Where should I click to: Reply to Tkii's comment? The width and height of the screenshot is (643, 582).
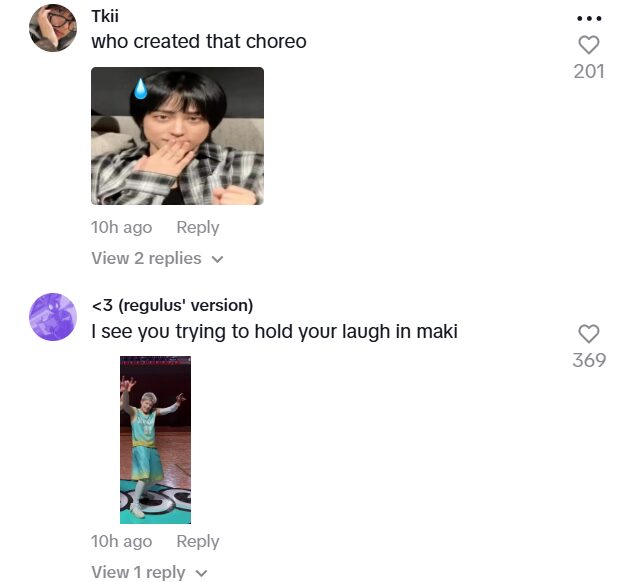click(x=197, y=227)
